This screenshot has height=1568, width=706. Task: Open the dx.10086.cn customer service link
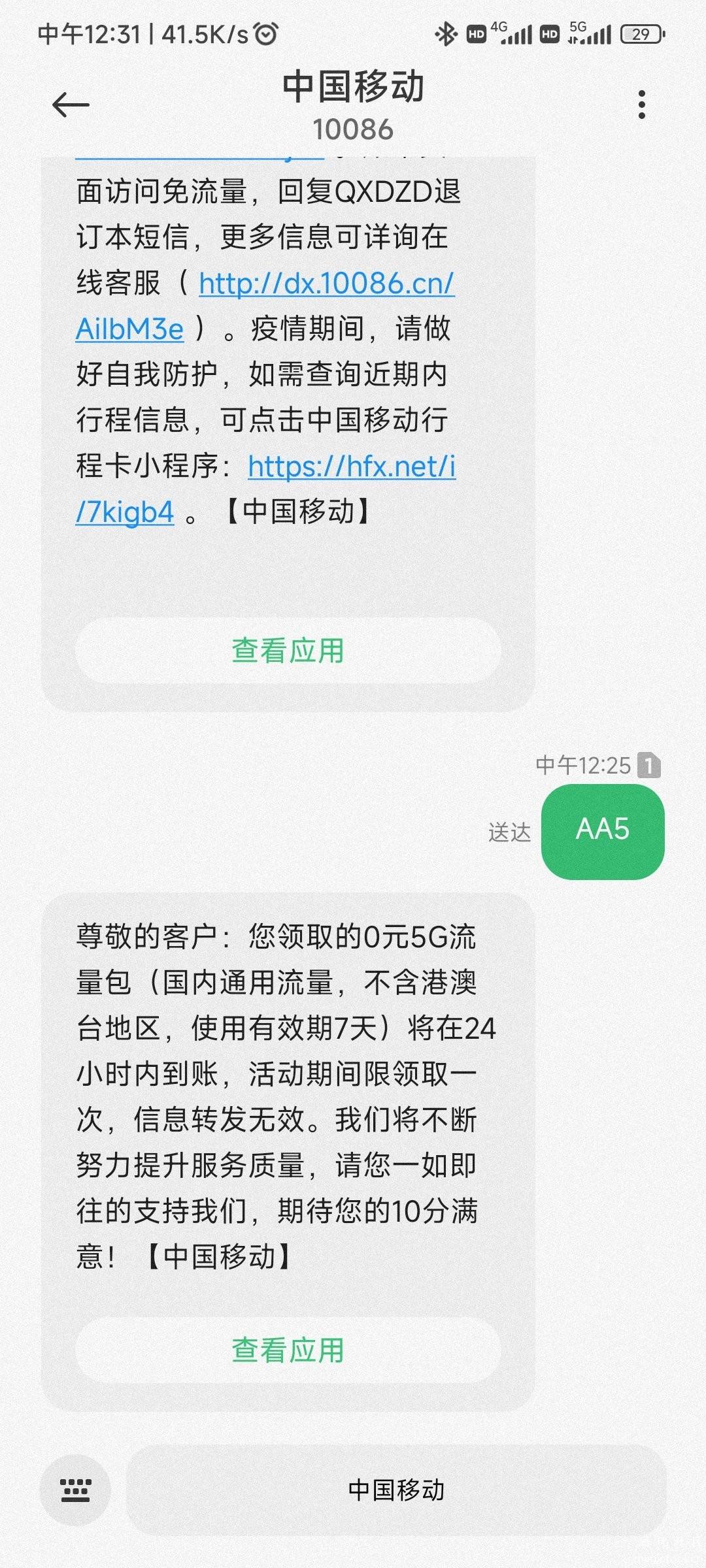click(326, 284)
